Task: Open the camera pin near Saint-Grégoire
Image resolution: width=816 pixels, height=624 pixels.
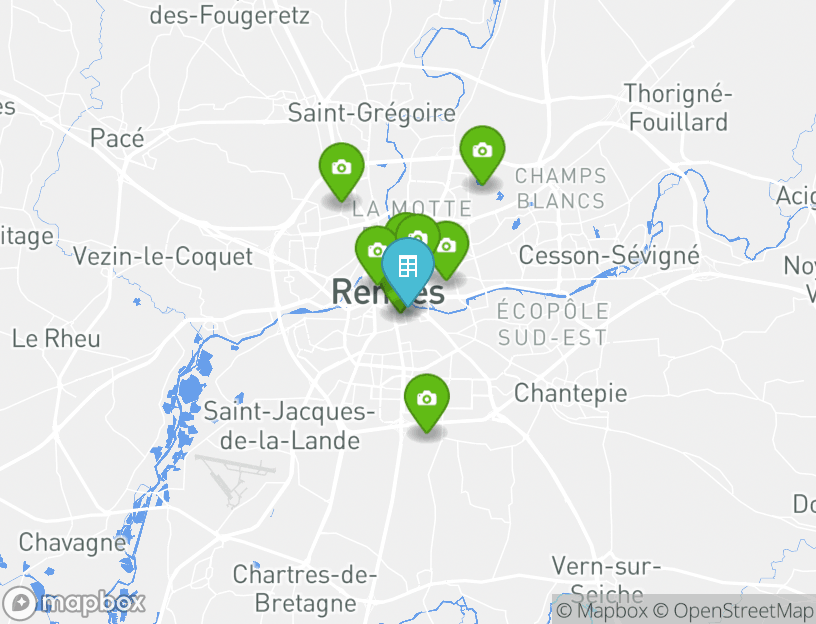Action: [341, 167]
